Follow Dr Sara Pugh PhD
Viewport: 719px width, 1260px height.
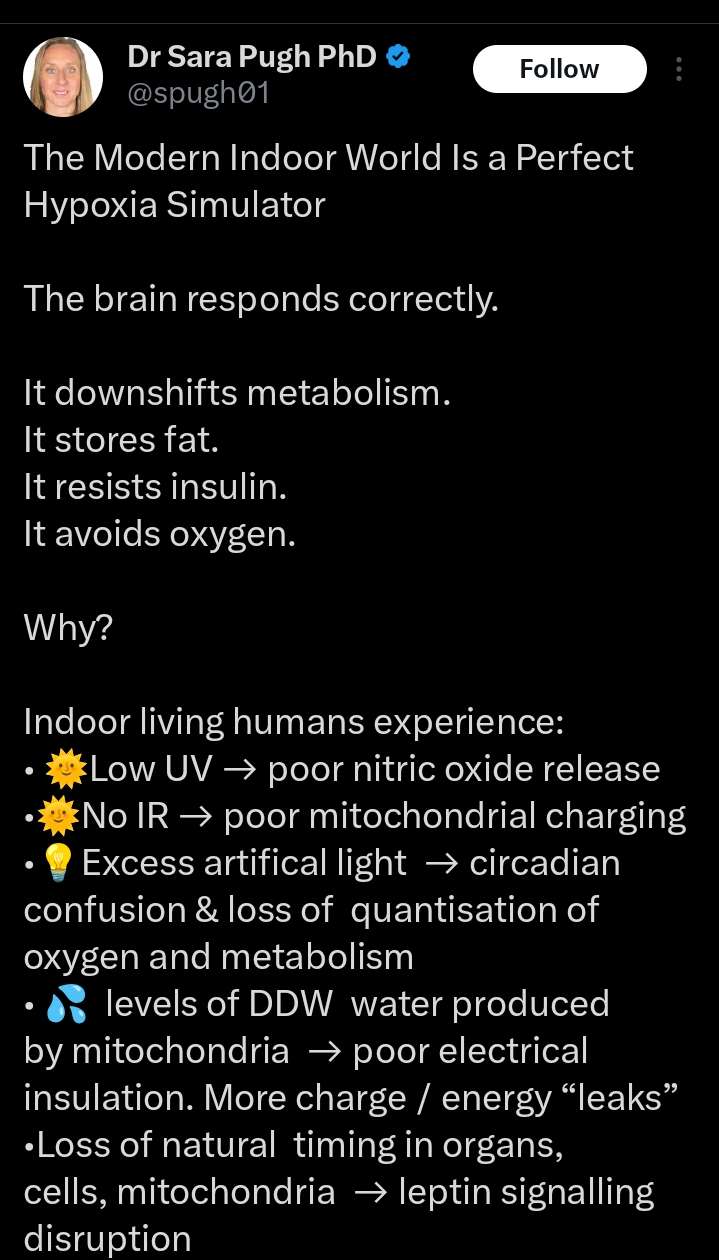coord(559,69)
